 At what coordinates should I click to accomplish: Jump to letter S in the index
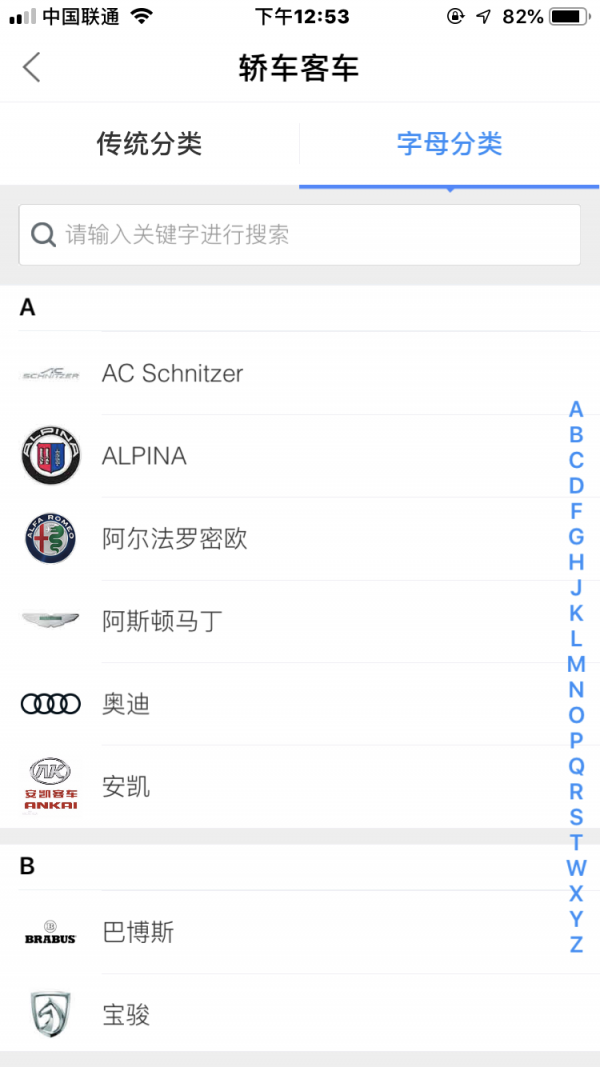coord(576,817)
